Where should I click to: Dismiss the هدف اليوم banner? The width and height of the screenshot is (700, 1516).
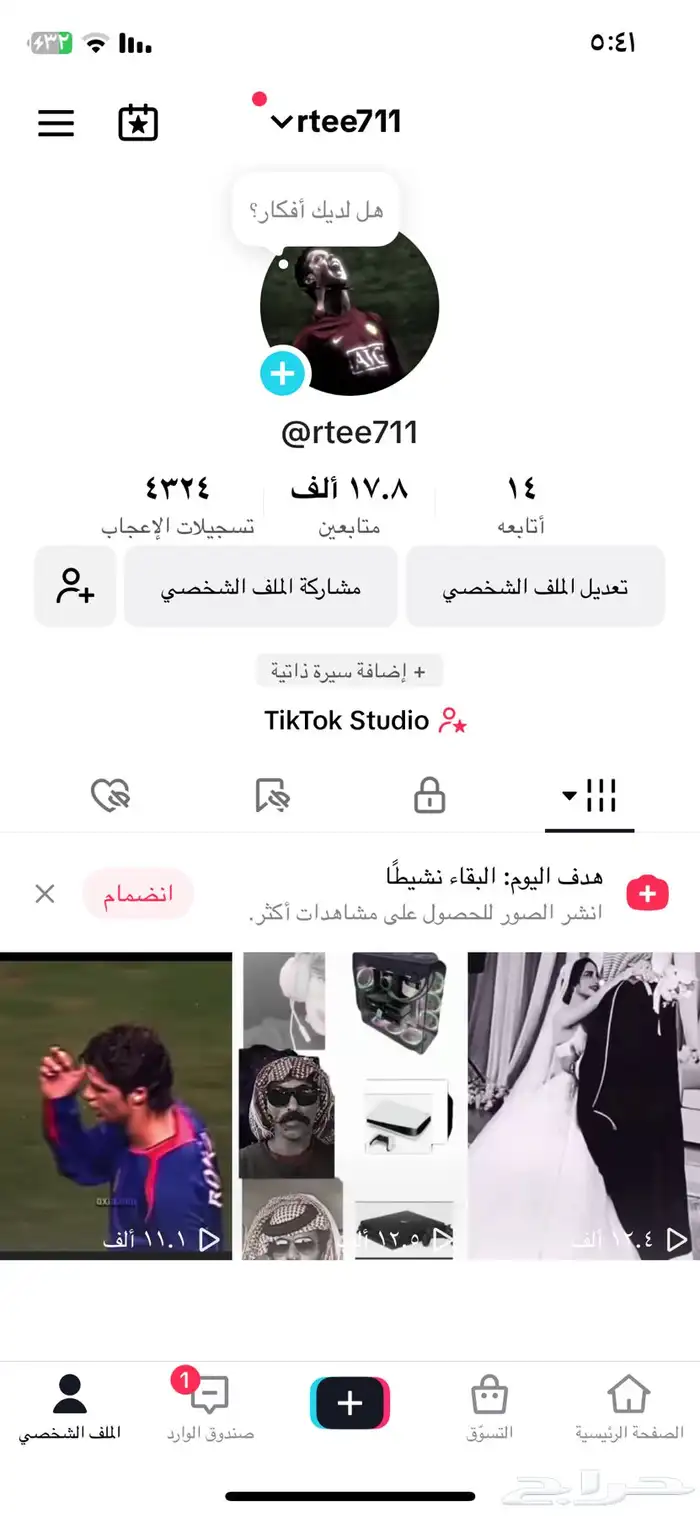45,893
